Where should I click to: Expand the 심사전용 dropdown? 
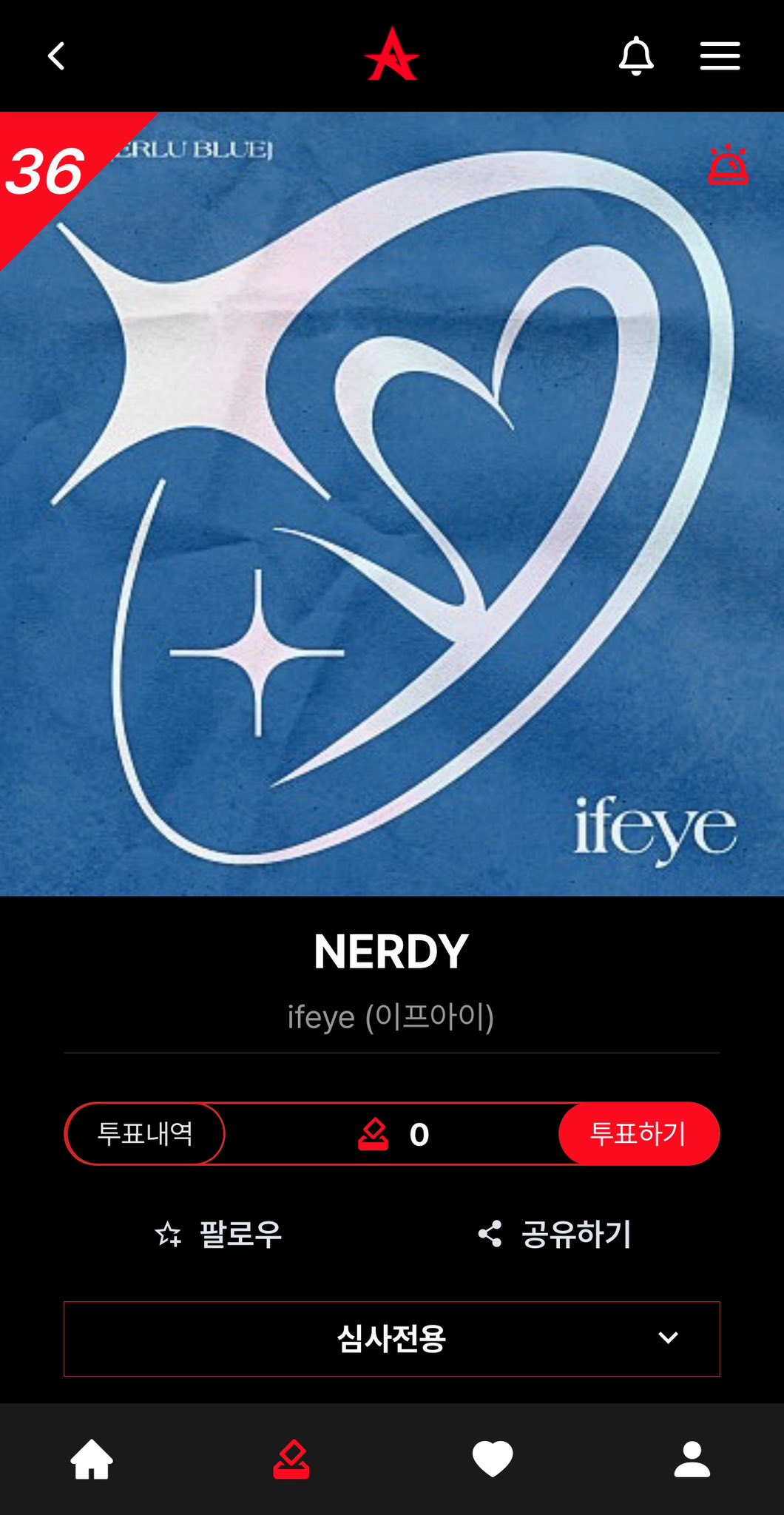[392, 1338]
